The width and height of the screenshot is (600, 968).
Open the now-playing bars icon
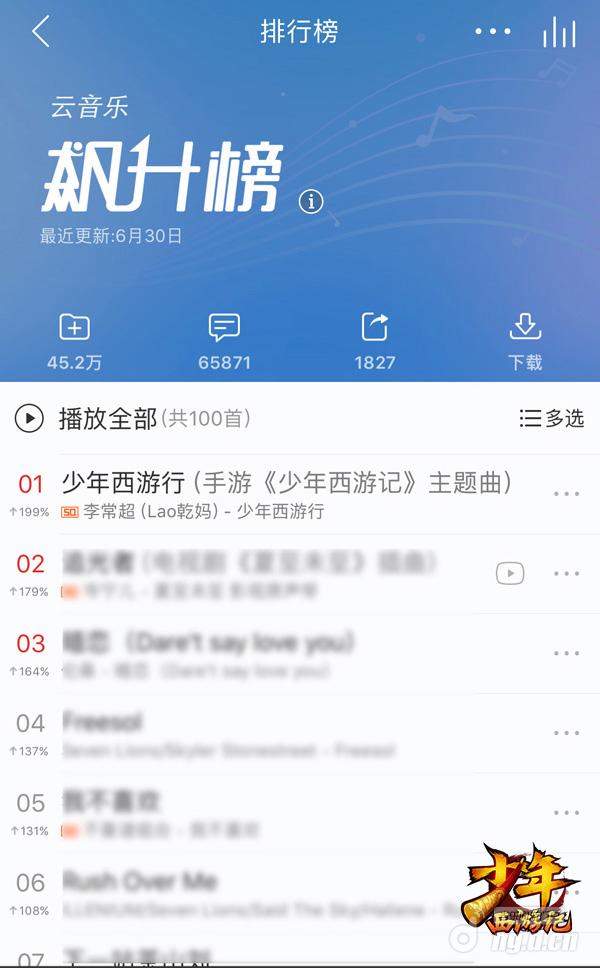tap(559, 33)
